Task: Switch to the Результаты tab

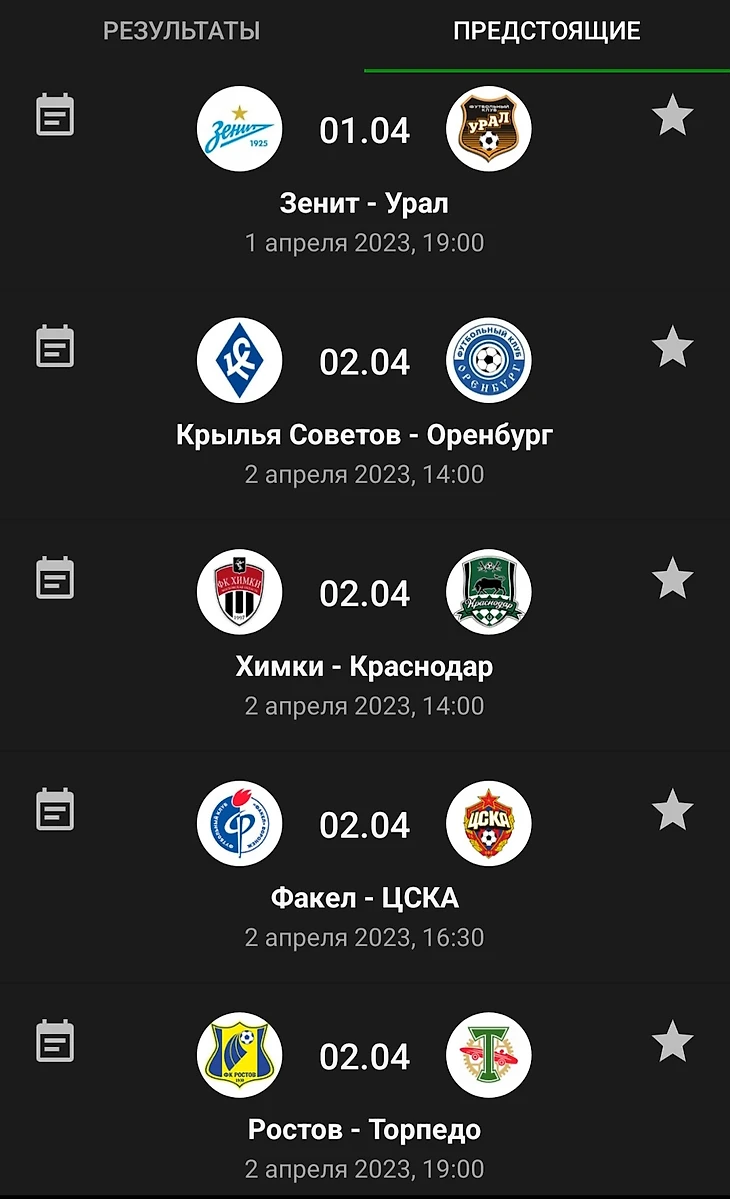Action: [181, 31]
